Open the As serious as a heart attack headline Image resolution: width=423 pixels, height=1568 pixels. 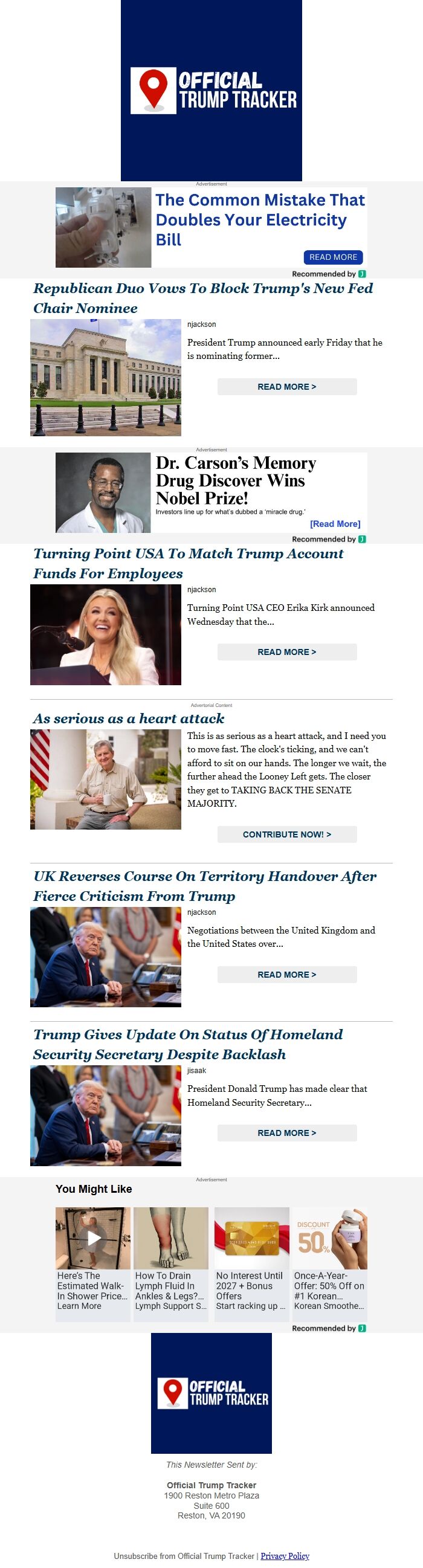(129, 718)
